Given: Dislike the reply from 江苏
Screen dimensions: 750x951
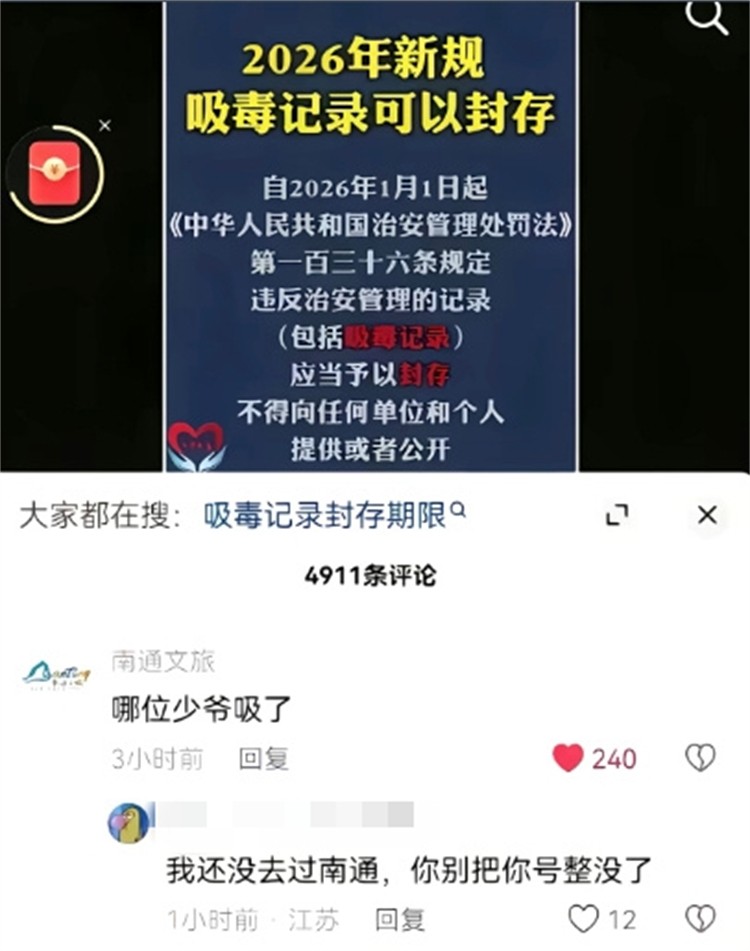Looking at the screenshot, I should point(700,919).
